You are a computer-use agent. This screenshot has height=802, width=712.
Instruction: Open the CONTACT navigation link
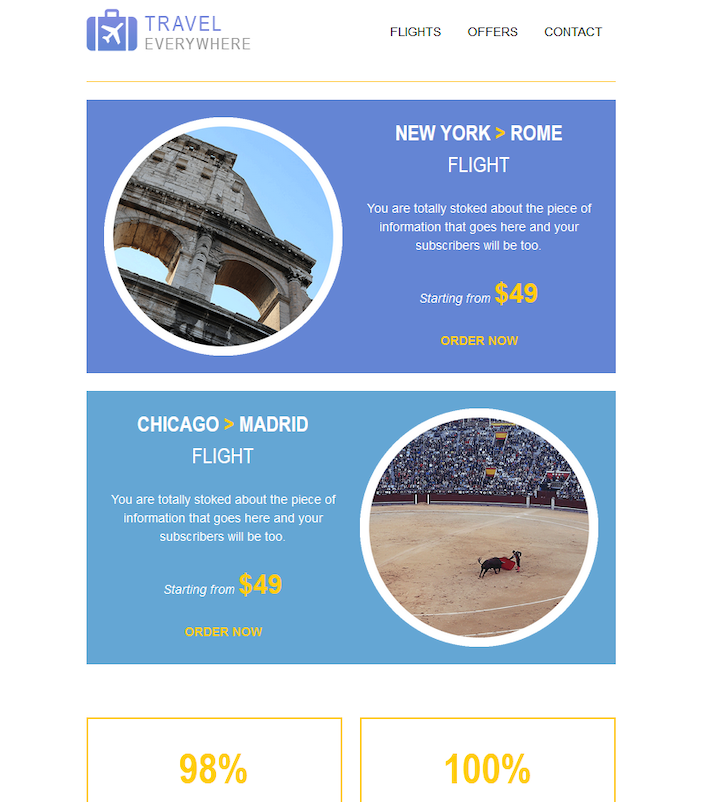pyautogui.click(x=572, y=32)
